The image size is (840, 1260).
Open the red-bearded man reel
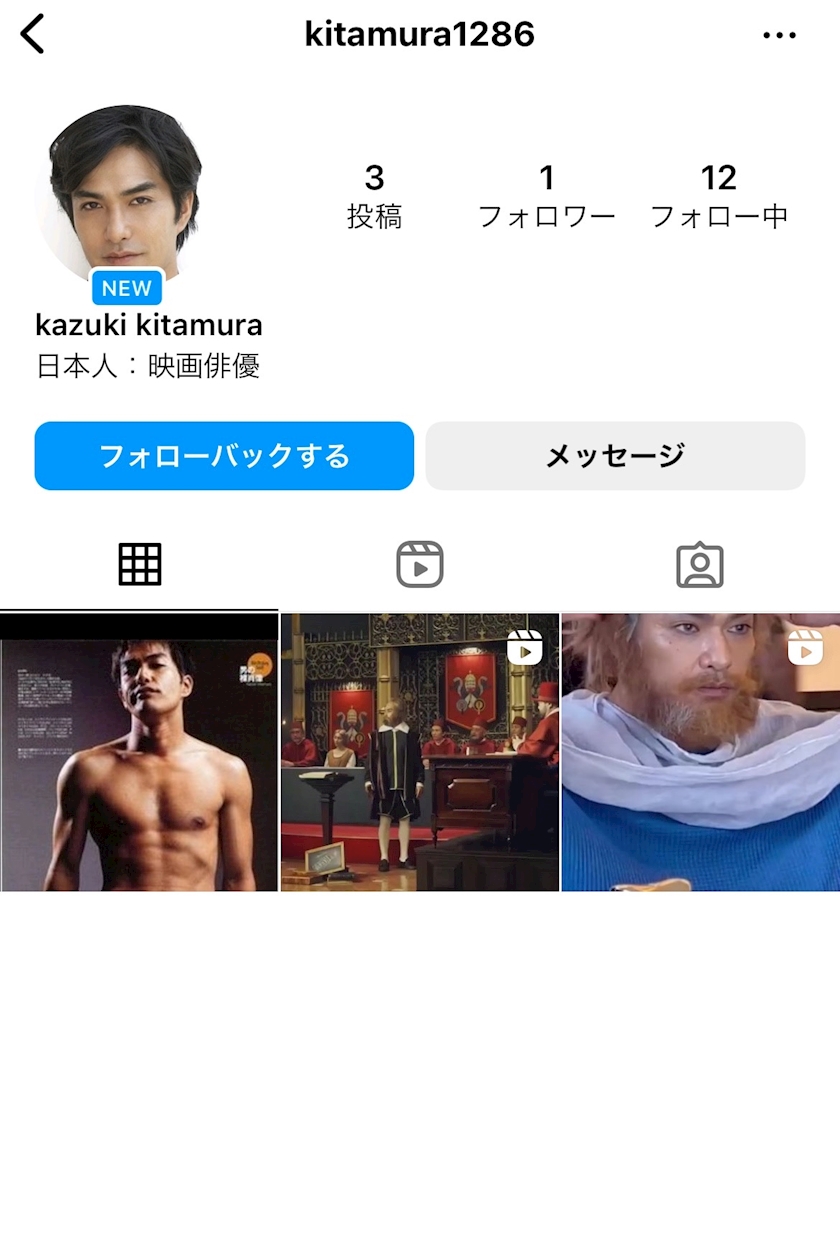[701, 752]
